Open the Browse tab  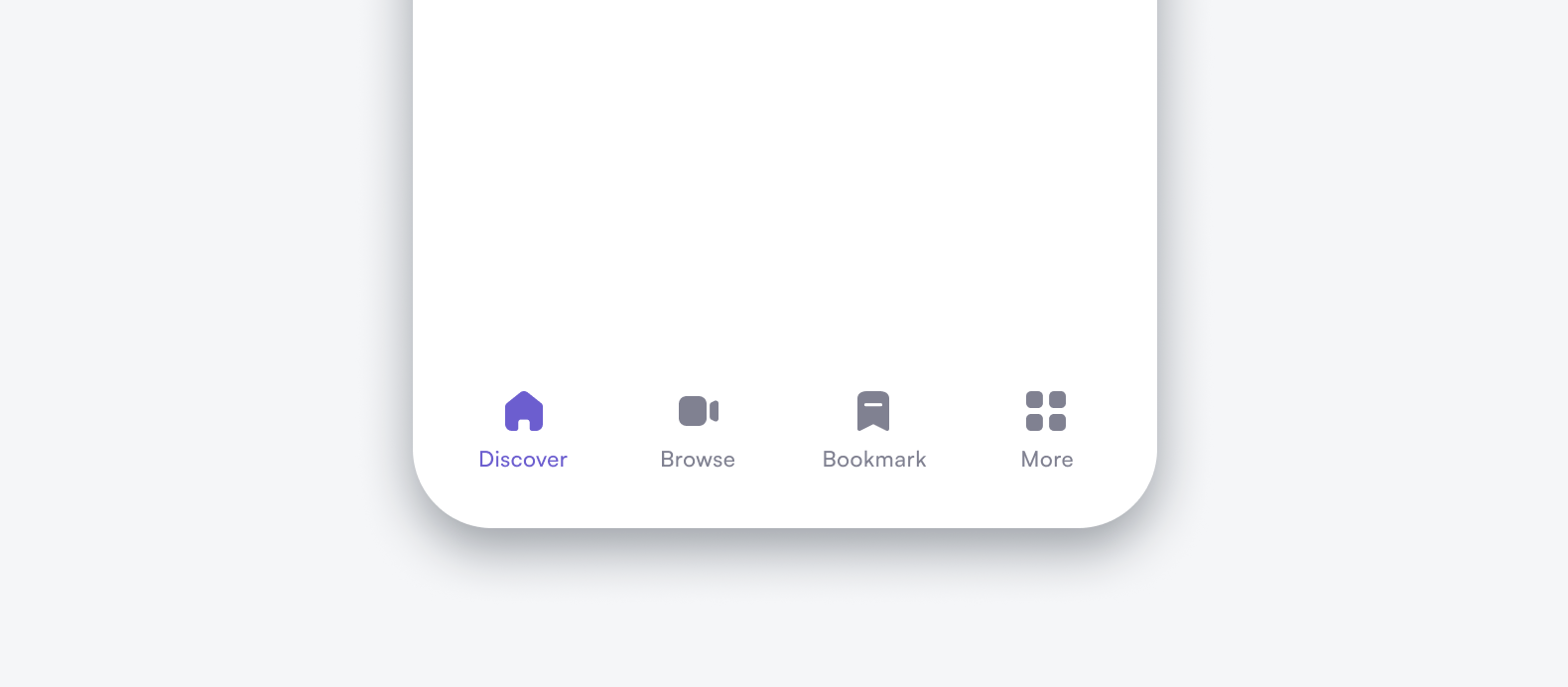[698, 430]
